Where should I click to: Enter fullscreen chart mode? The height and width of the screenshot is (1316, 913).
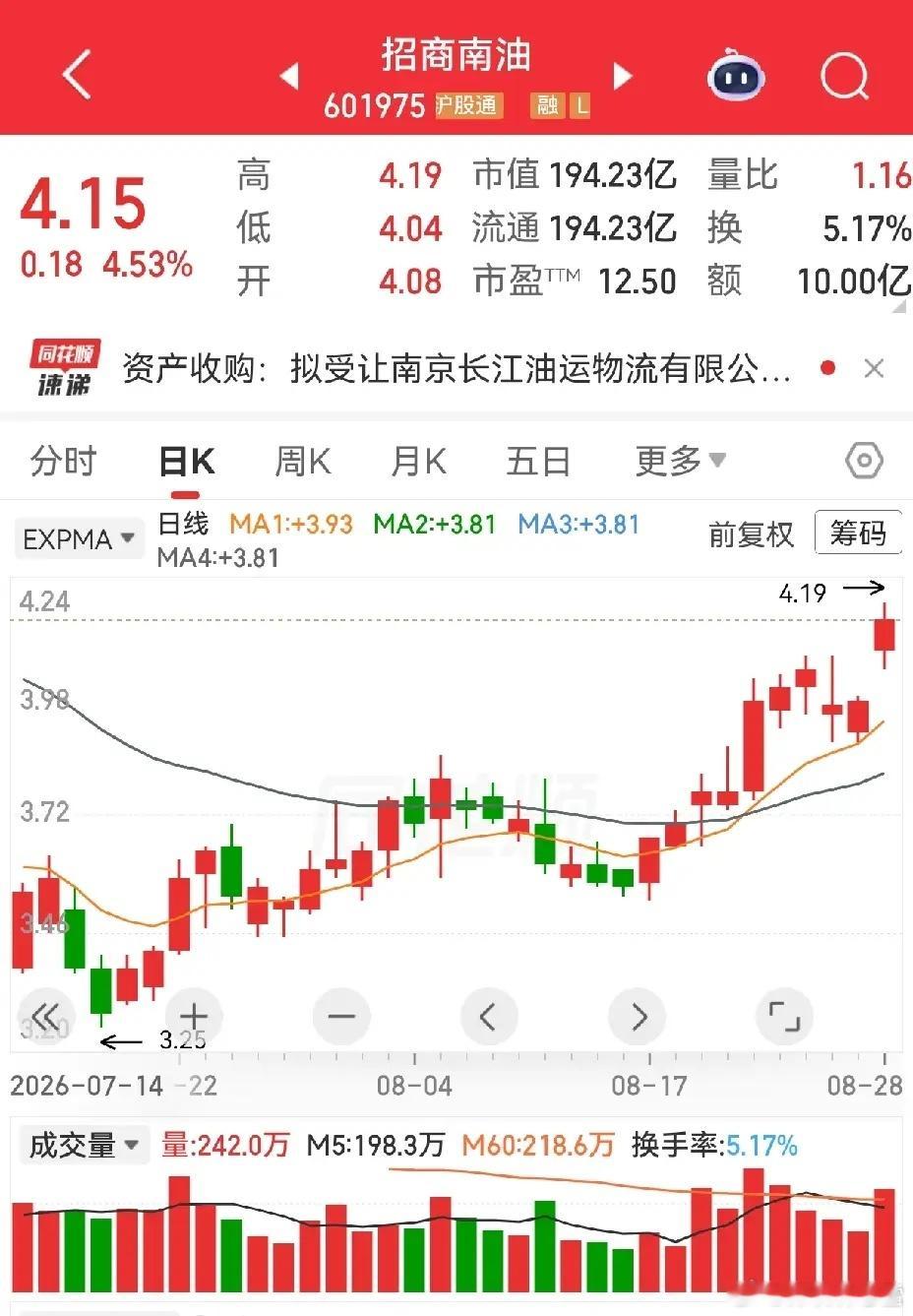[784, 1016]
